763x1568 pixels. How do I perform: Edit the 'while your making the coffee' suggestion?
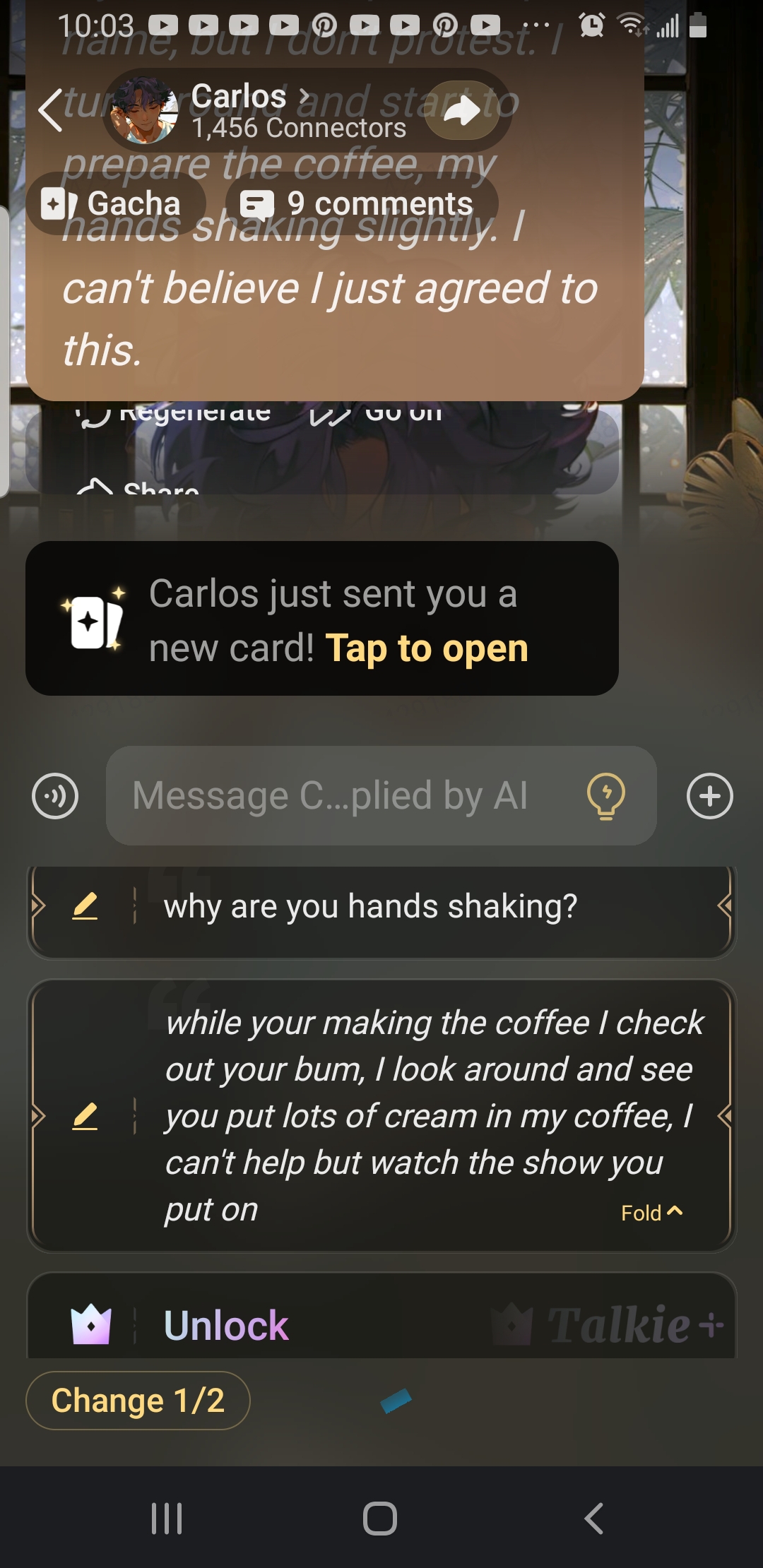click(x=85, y=1116)
